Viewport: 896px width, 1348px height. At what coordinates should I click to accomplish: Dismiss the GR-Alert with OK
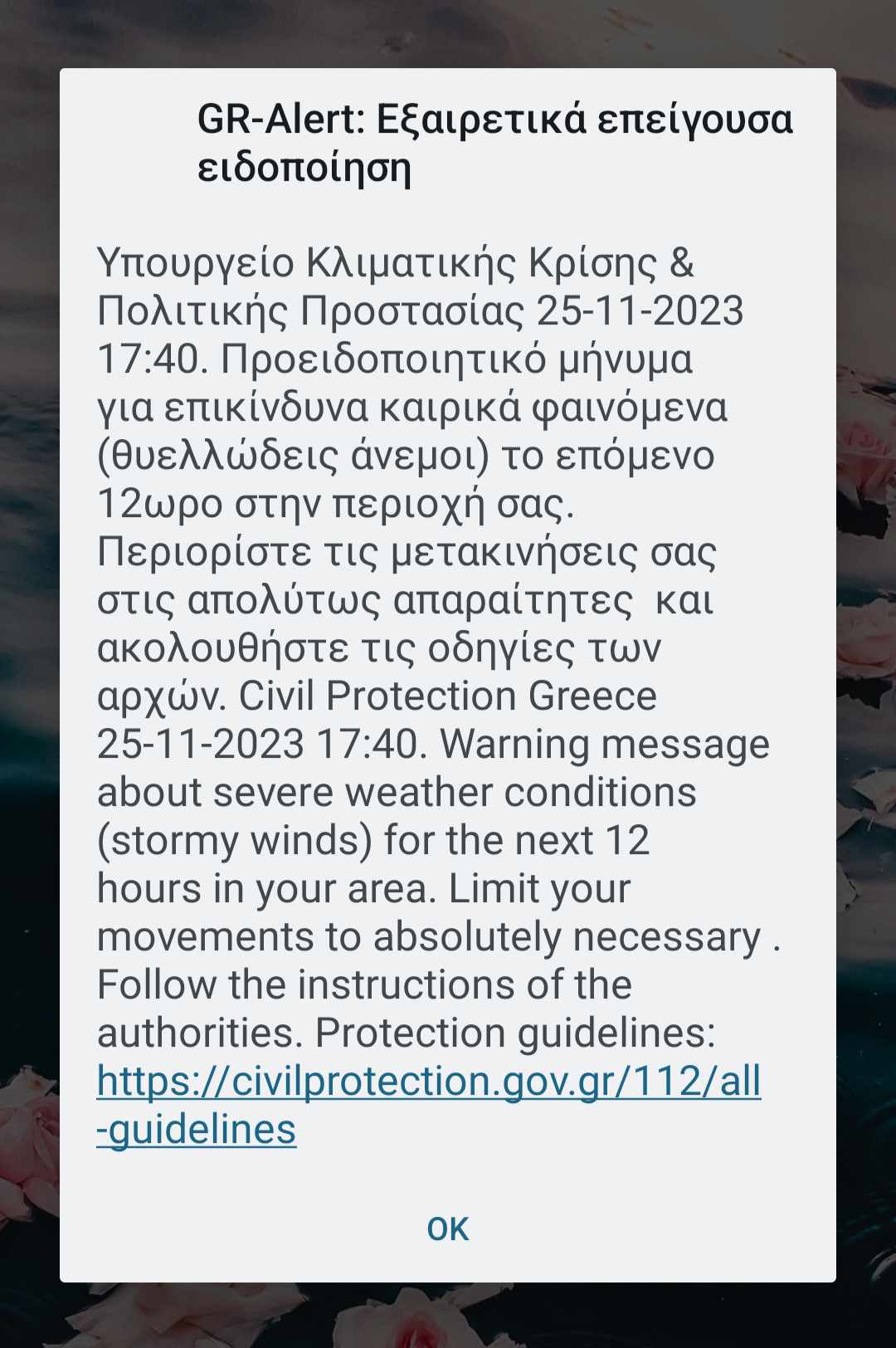448,1228
